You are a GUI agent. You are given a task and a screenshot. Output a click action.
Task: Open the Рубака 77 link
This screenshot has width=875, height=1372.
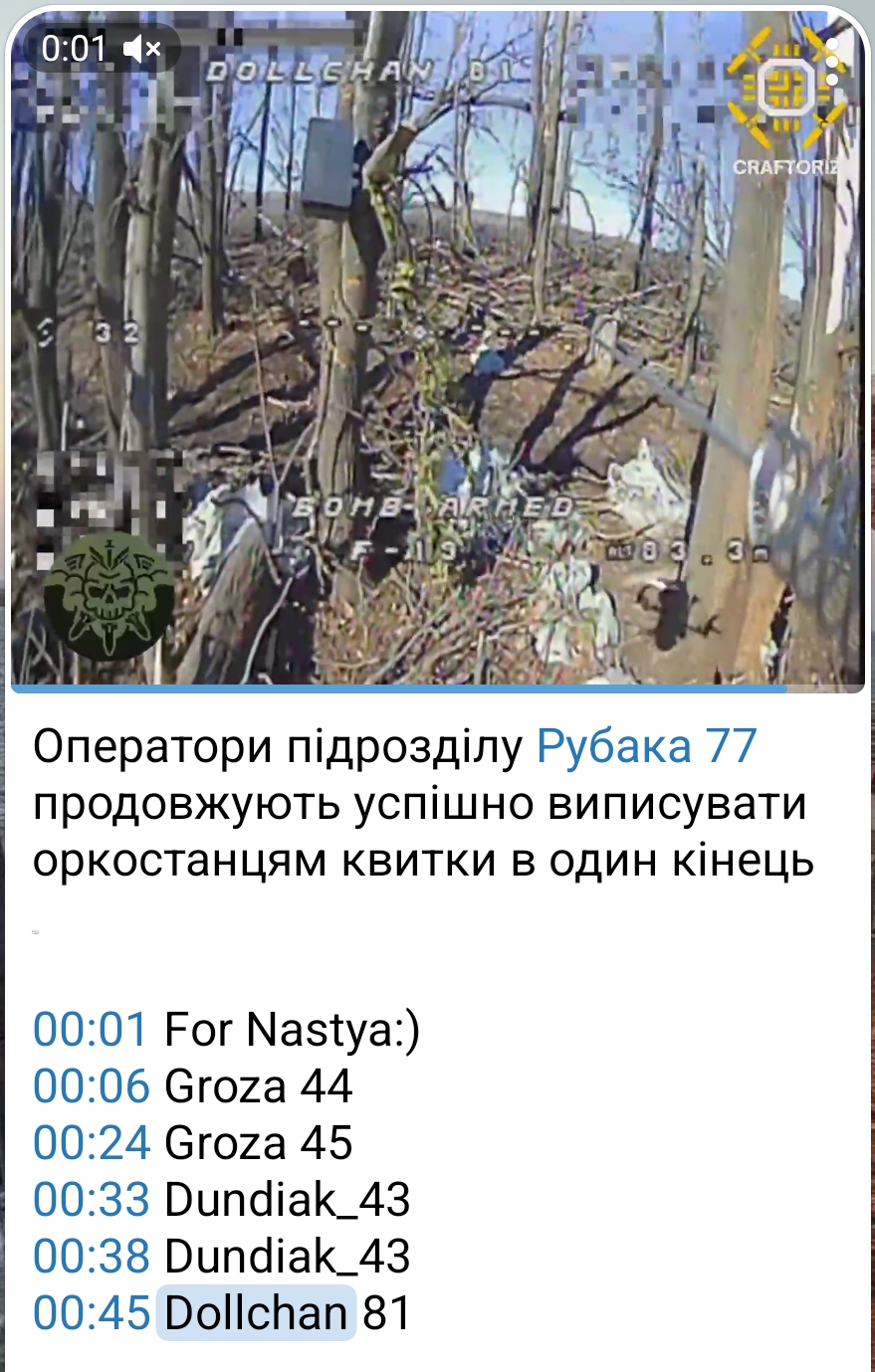click(647, 746)
